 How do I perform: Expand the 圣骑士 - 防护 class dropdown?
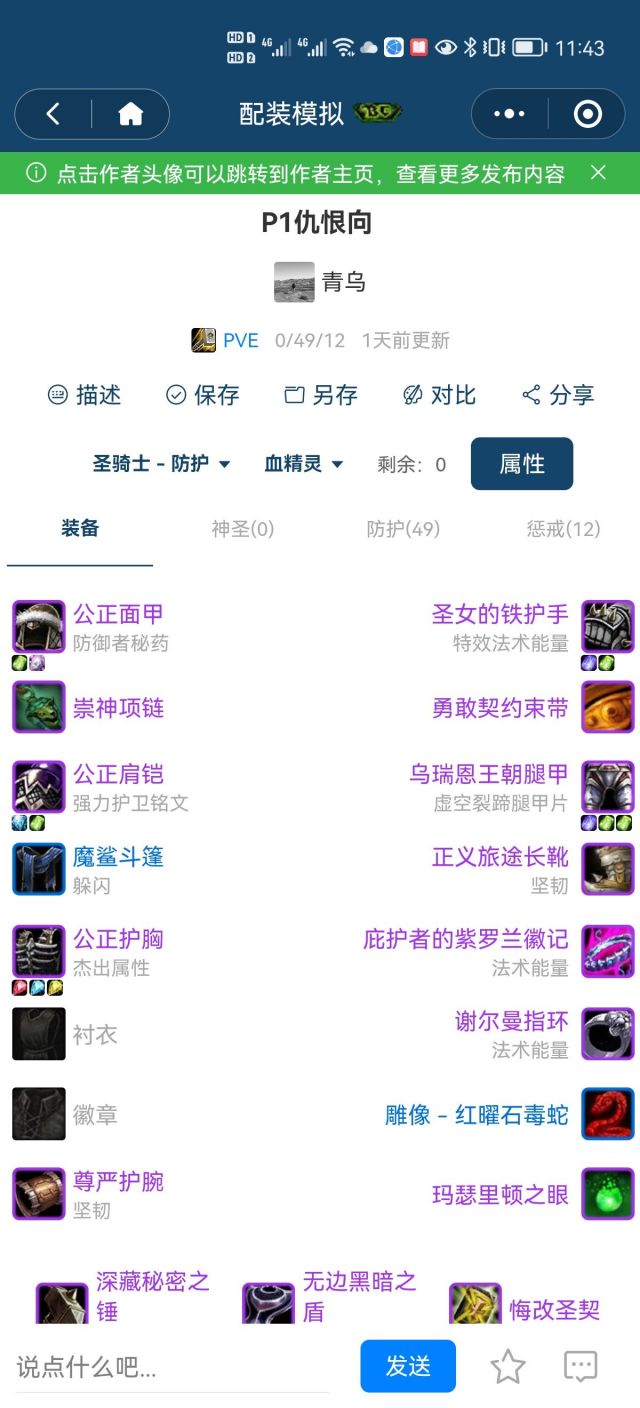[x=161, y=464]
